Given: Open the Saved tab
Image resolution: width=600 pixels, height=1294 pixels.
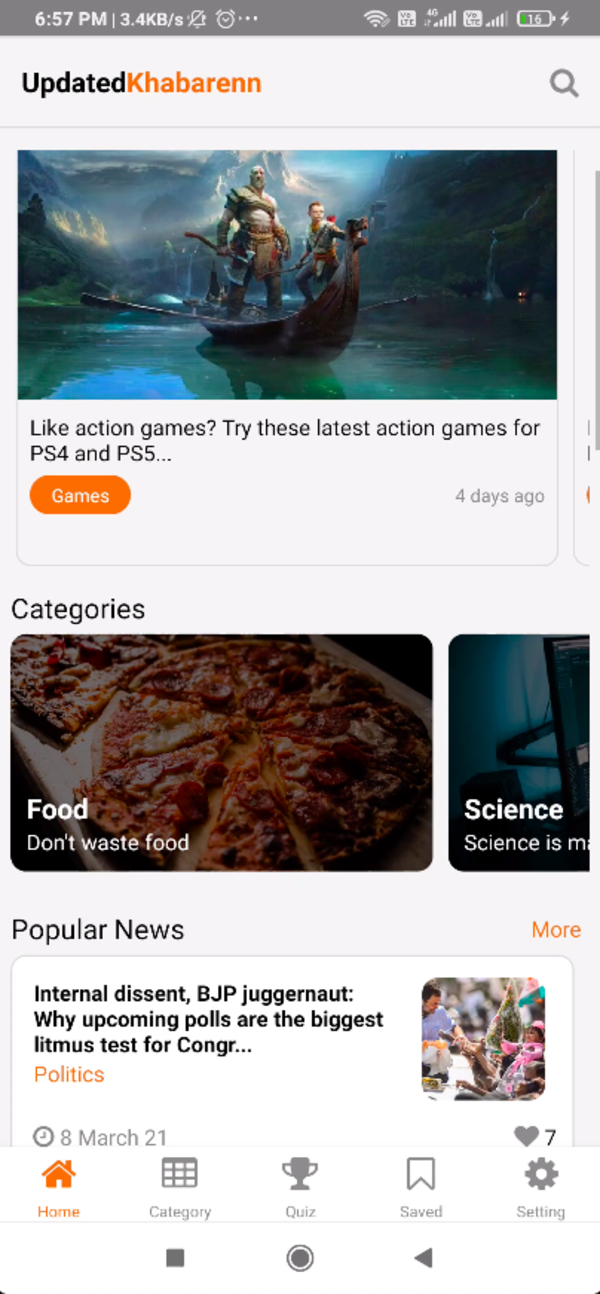Looking at the screenshot, I should [421, 1186].
